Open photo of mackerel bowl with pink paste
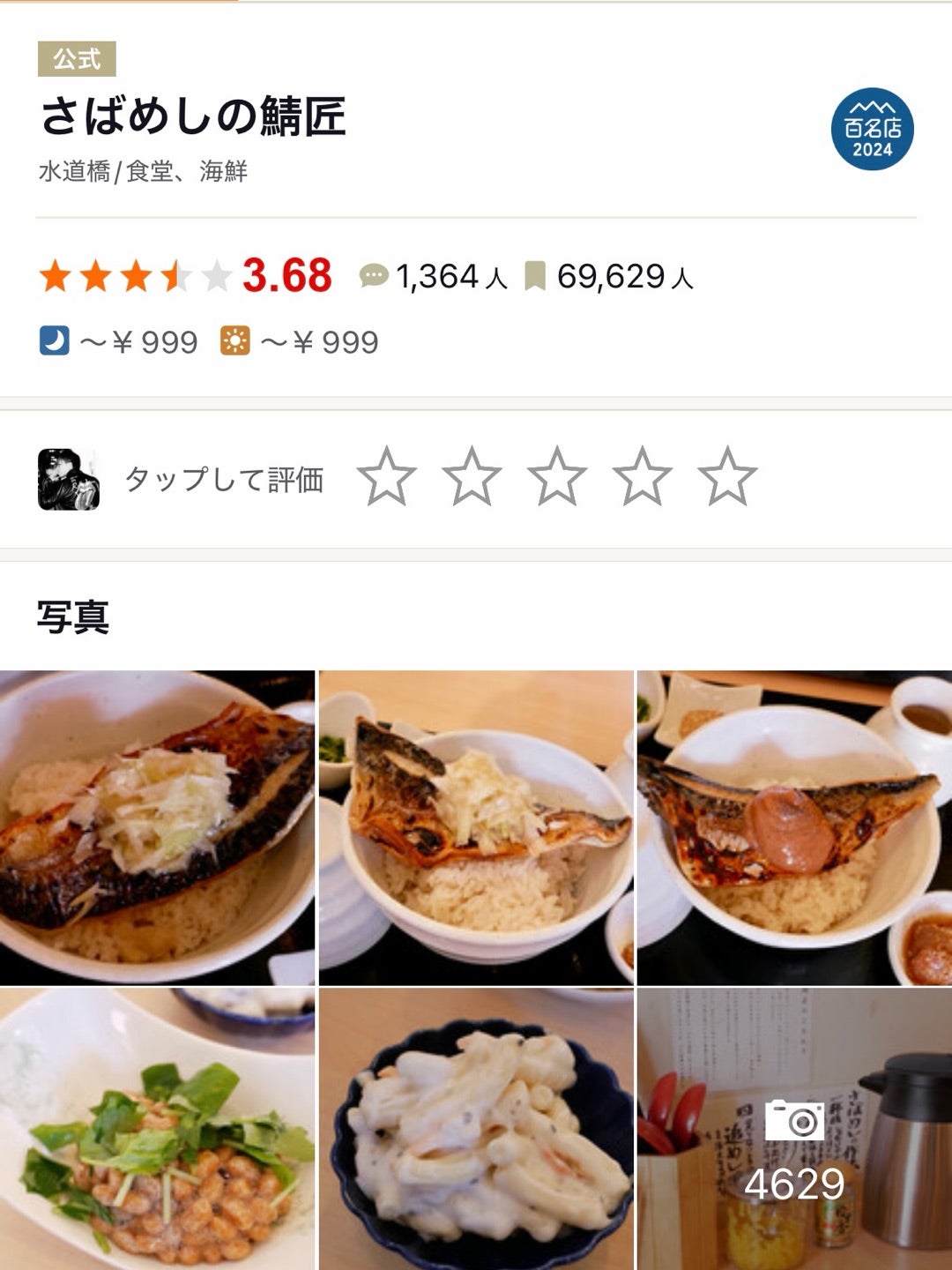Viewport: 952px width, 1270px height. (x=795, y=827)
